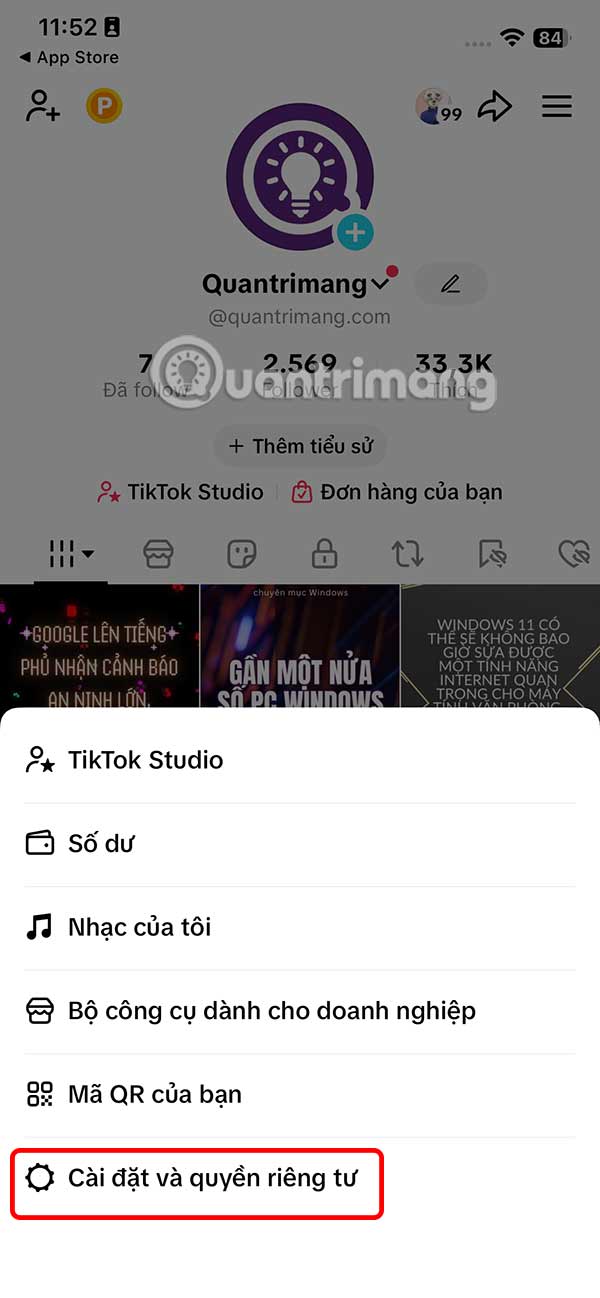
Task: Return to App Store via back link
Action: 68,57
